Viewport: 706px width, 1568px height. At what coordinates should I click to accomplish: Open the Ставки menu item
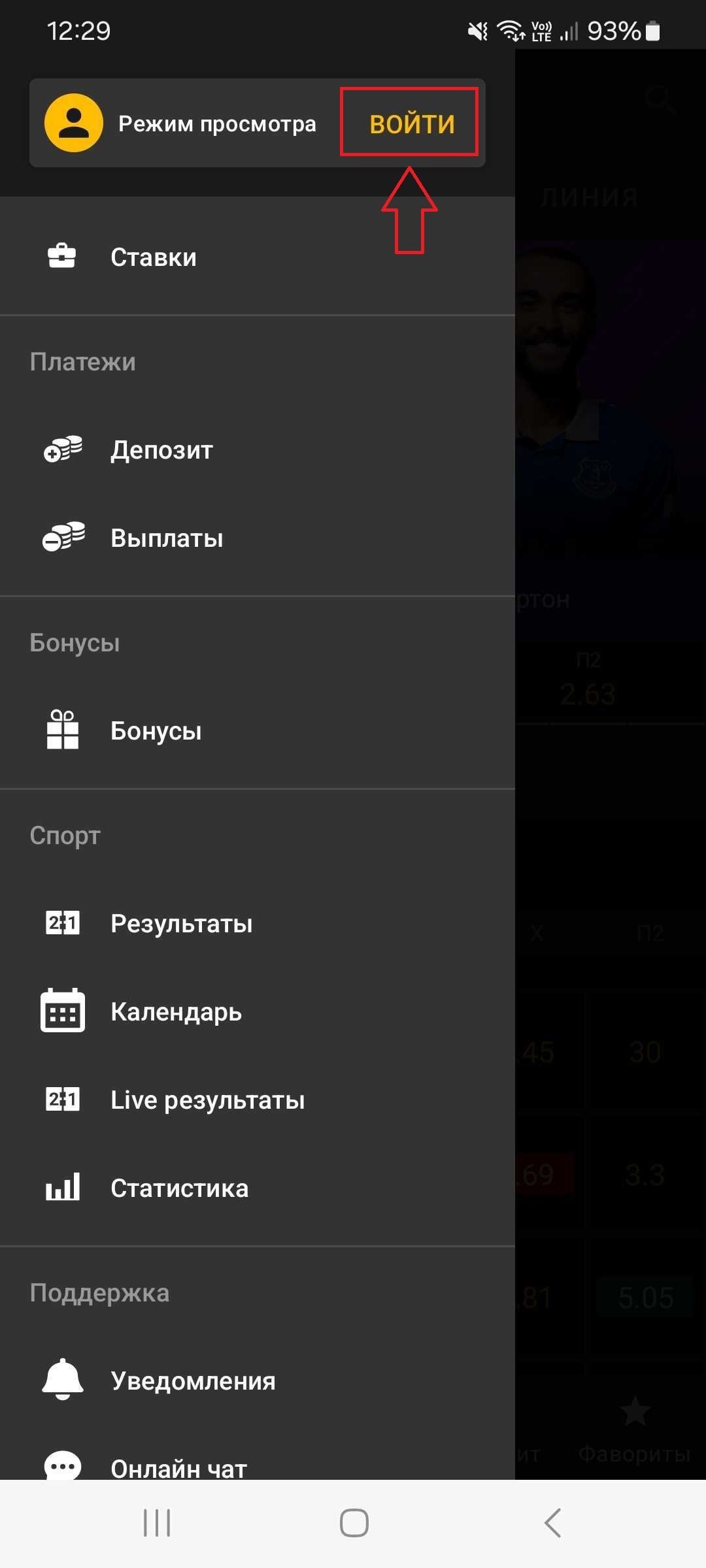154,257
